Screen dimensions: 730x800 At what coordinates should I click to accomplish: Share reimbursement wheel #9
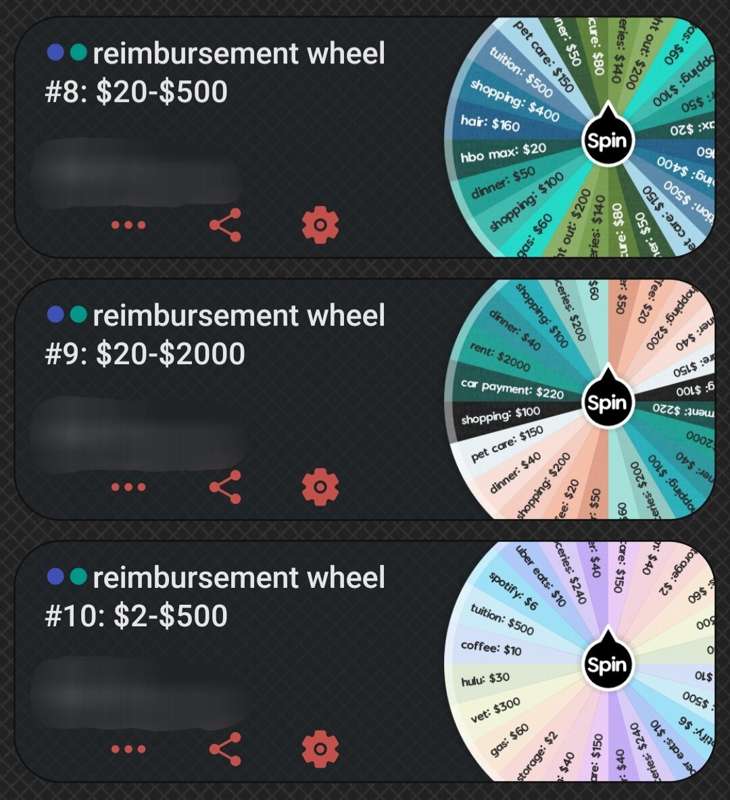click(225, 487)
